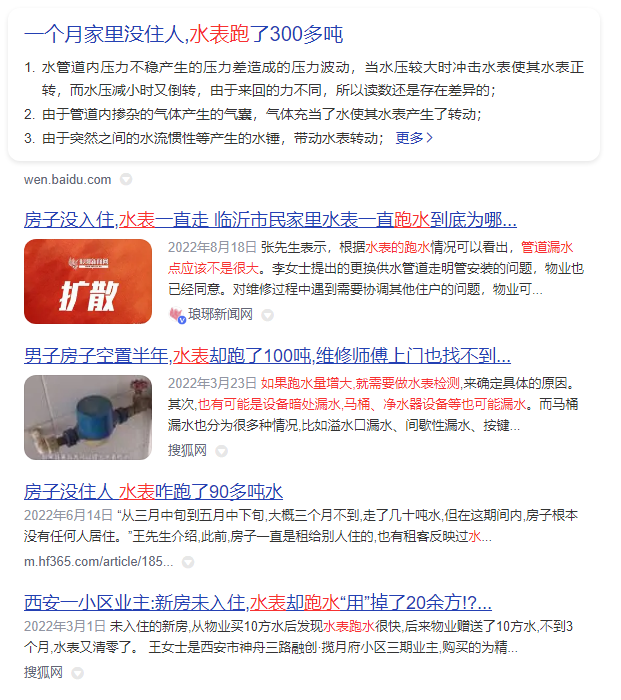The width and height of the screenshot is (621, 700).
Task: Open the red 扩散 news thumbnail
Action: click(88, 281)
